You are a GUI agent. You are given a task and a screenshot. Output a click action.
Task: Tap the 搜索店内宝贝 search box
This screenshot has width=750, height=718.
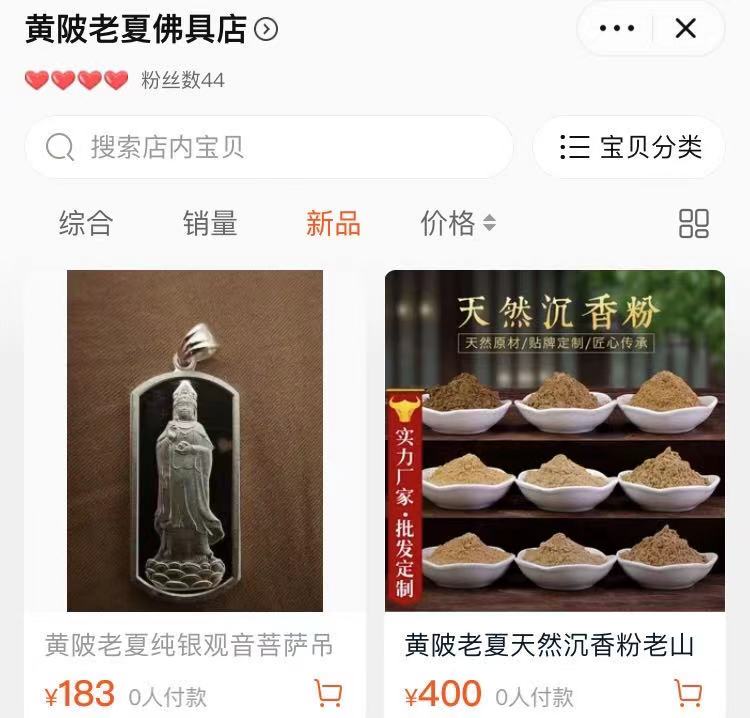(268, 147)
